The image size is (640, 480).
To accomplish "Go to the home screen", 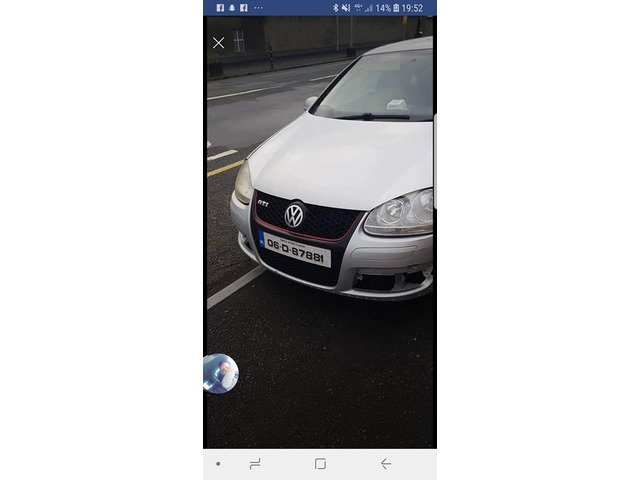I will click(320, 464).
